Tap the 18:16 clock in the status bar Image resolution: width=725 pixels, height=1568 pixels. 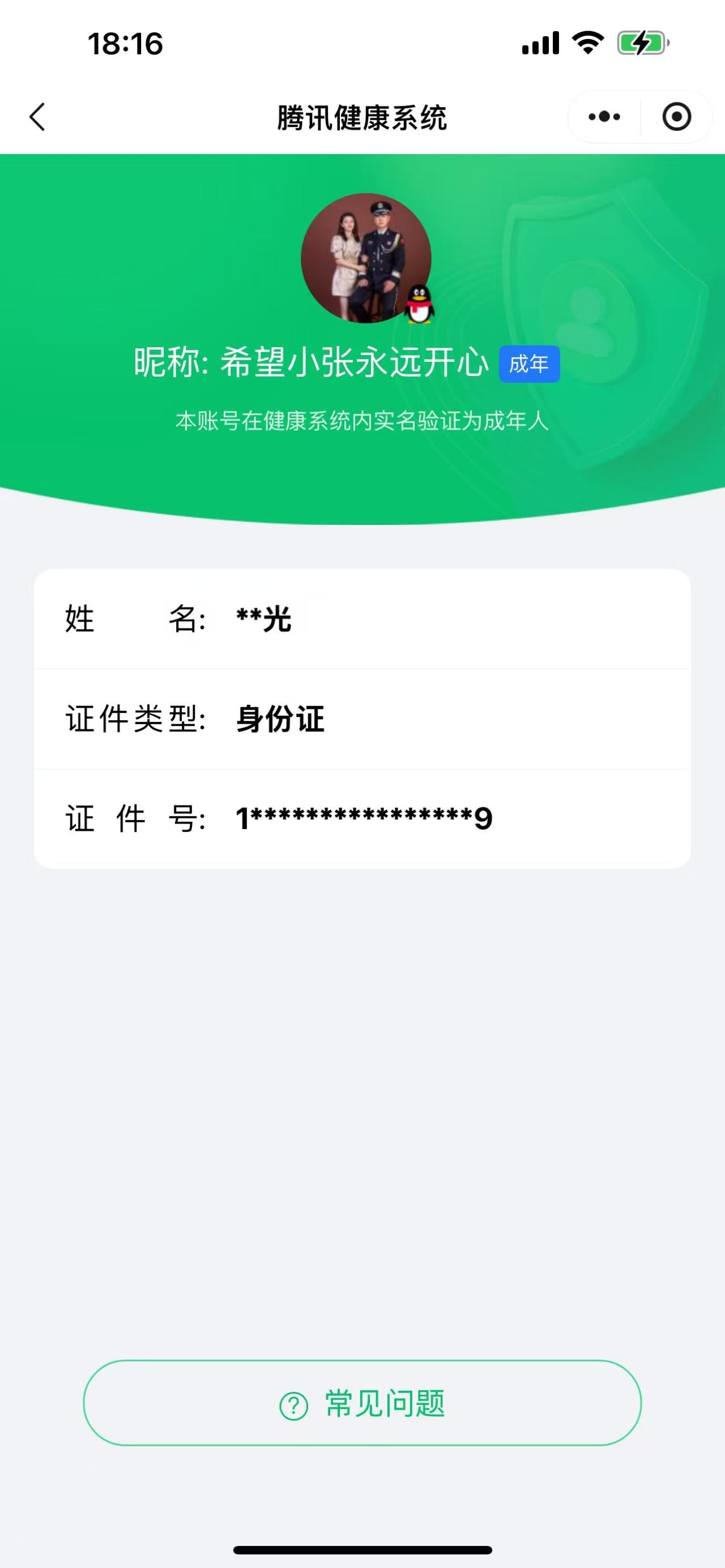click(x=125, y=42)
